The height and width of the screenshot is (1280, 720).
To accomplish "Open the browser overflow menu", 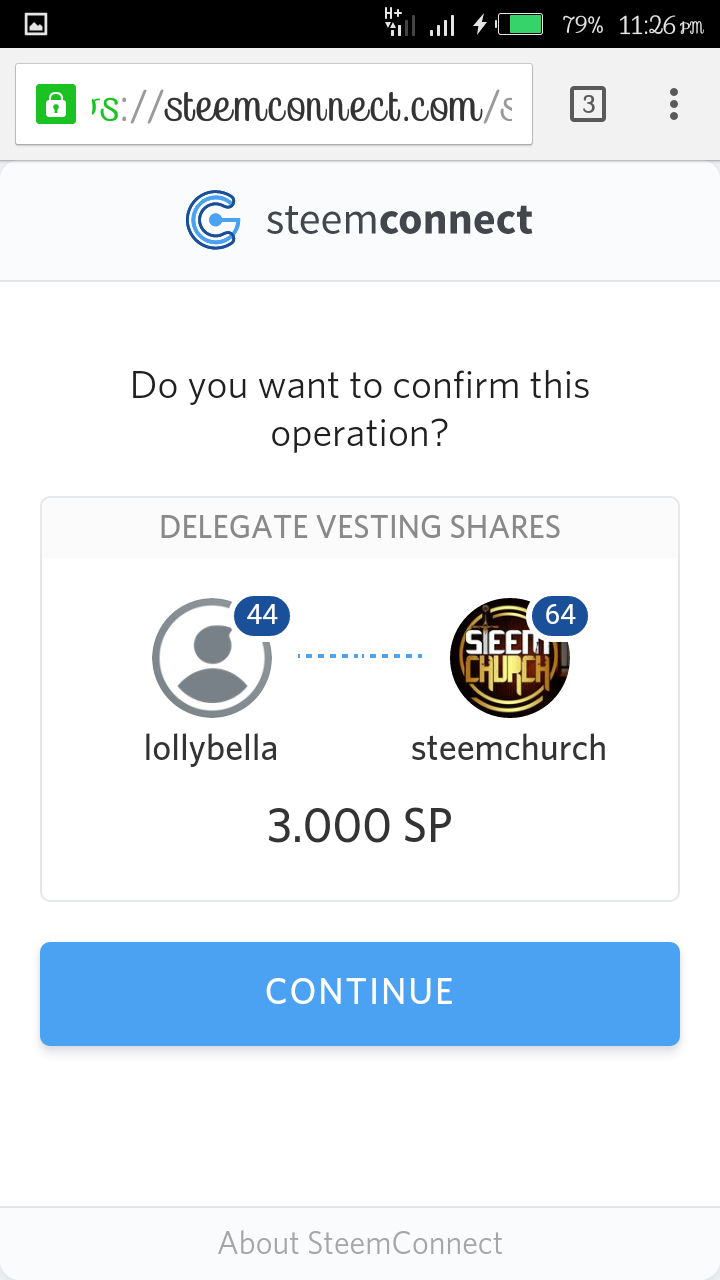I will point(674,104).
